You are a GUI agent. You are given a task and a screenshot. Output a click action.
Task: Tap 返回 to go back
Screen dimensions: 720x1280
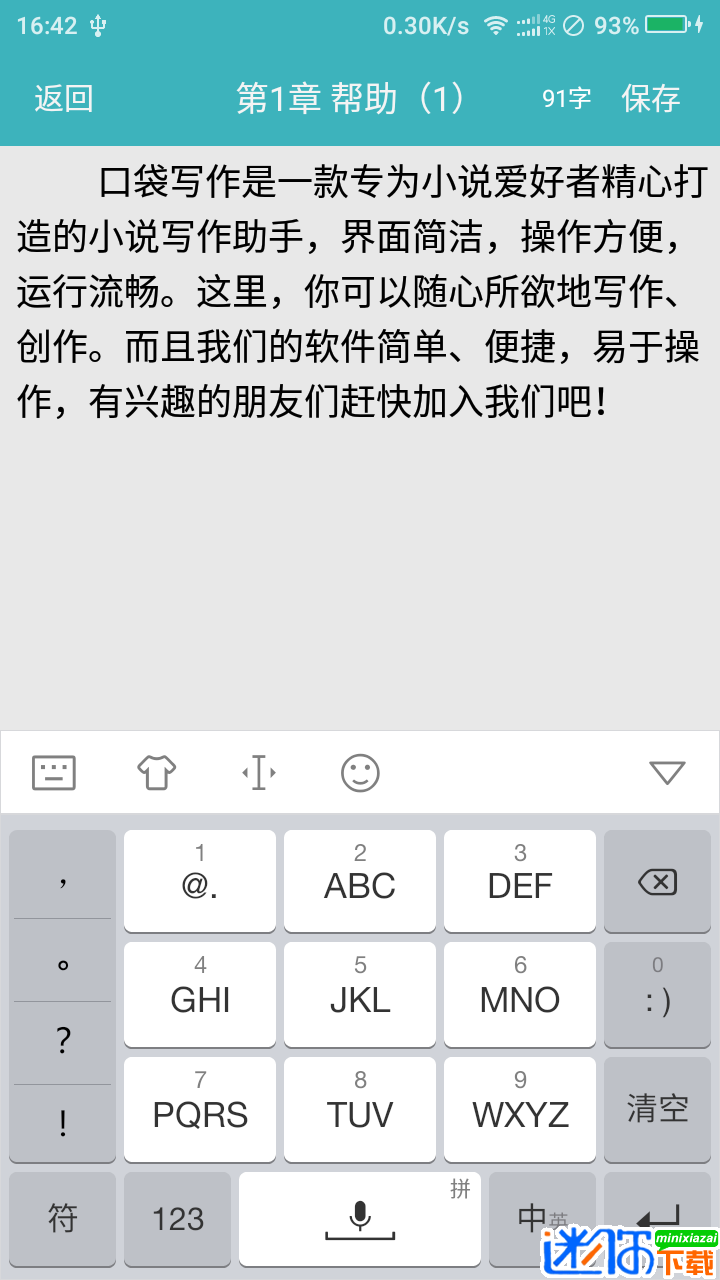(64, 98)
